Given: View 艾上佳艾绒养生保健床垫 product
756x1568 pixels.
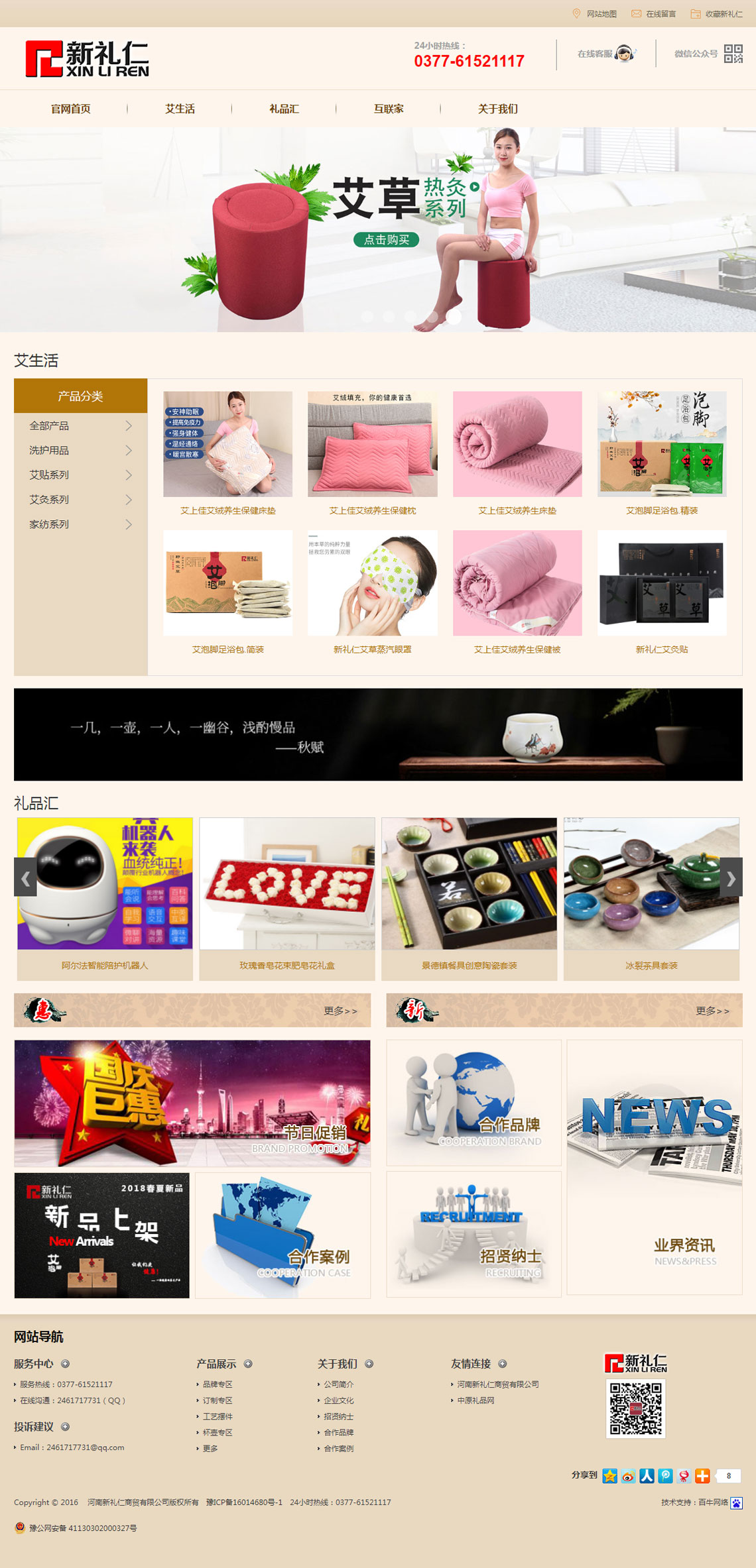Looking at the screenshot, I should (227, 510).
